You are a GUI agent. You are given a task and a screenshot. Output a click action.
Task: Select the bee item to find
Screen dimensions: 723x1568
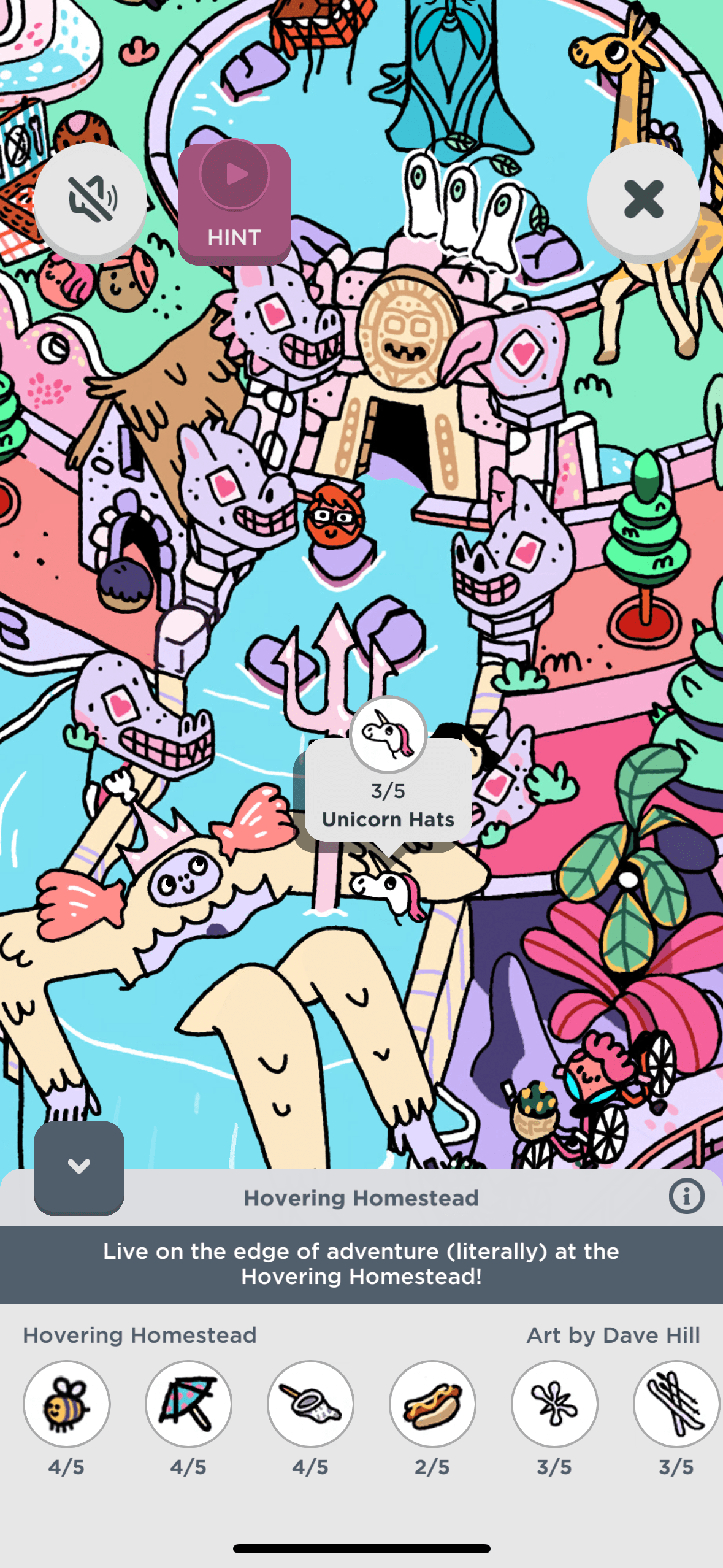click(x=67, y=1404)
